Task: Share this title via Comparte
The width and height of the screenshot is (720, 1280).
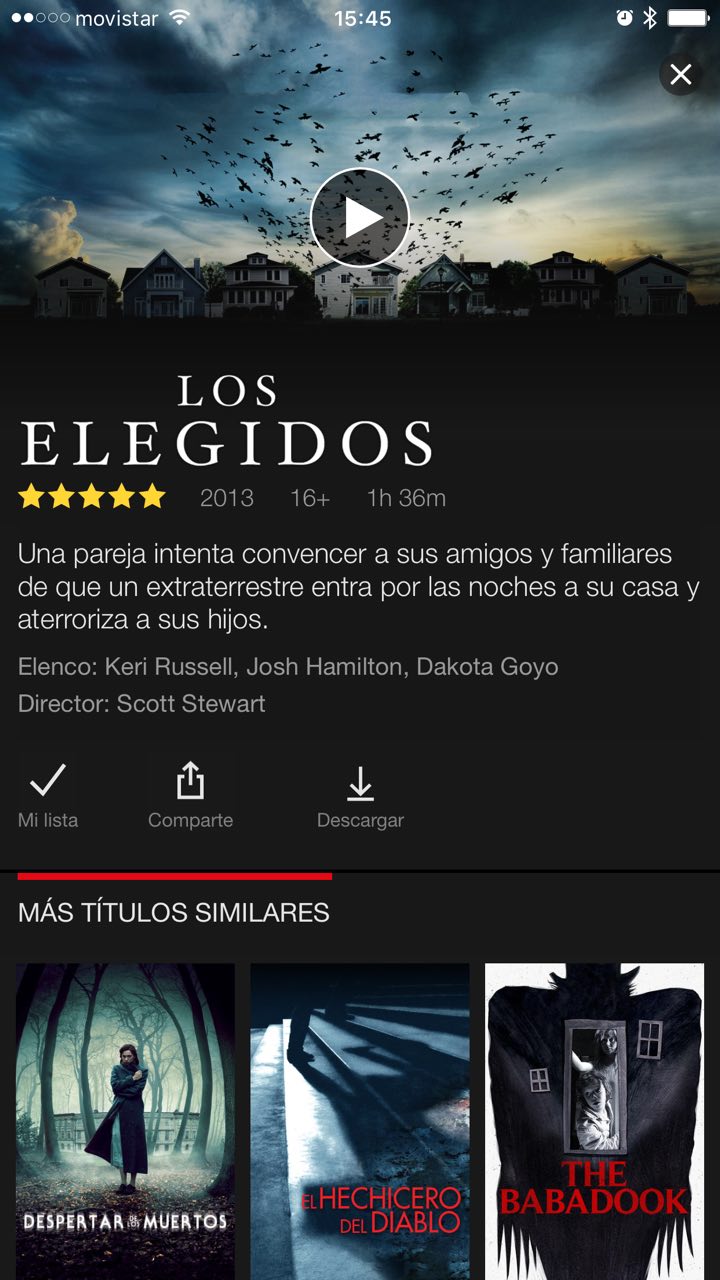Action: [x=190, y=795]
